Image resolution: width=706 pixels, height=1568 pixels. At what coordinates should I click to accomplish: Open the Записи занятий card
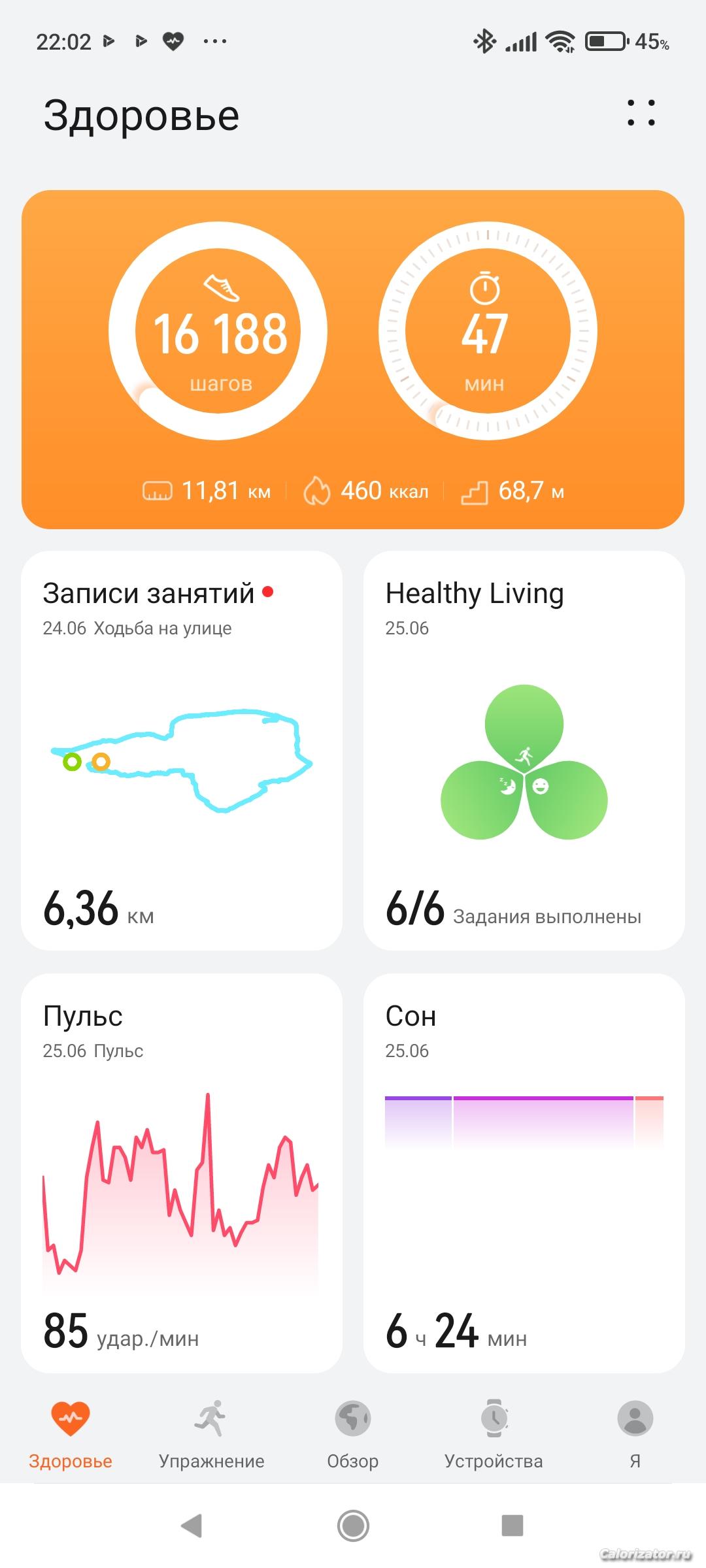pos(182,750)
